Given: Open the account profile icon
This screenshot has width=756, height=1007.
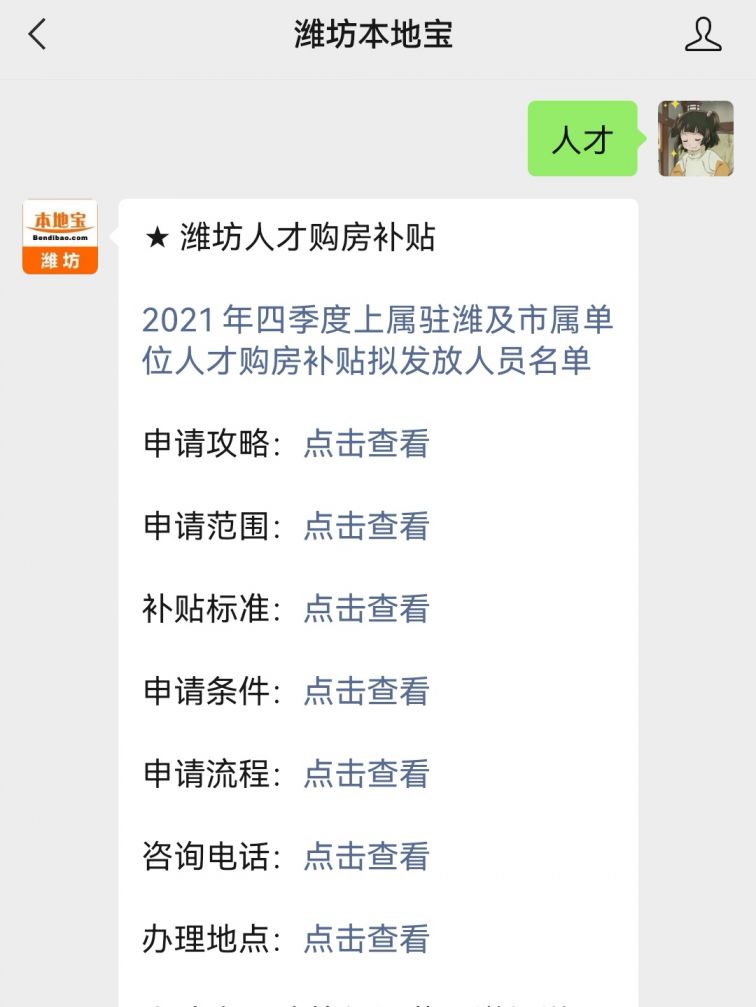Looking at the screenshot, I should (x=703, y=35).
